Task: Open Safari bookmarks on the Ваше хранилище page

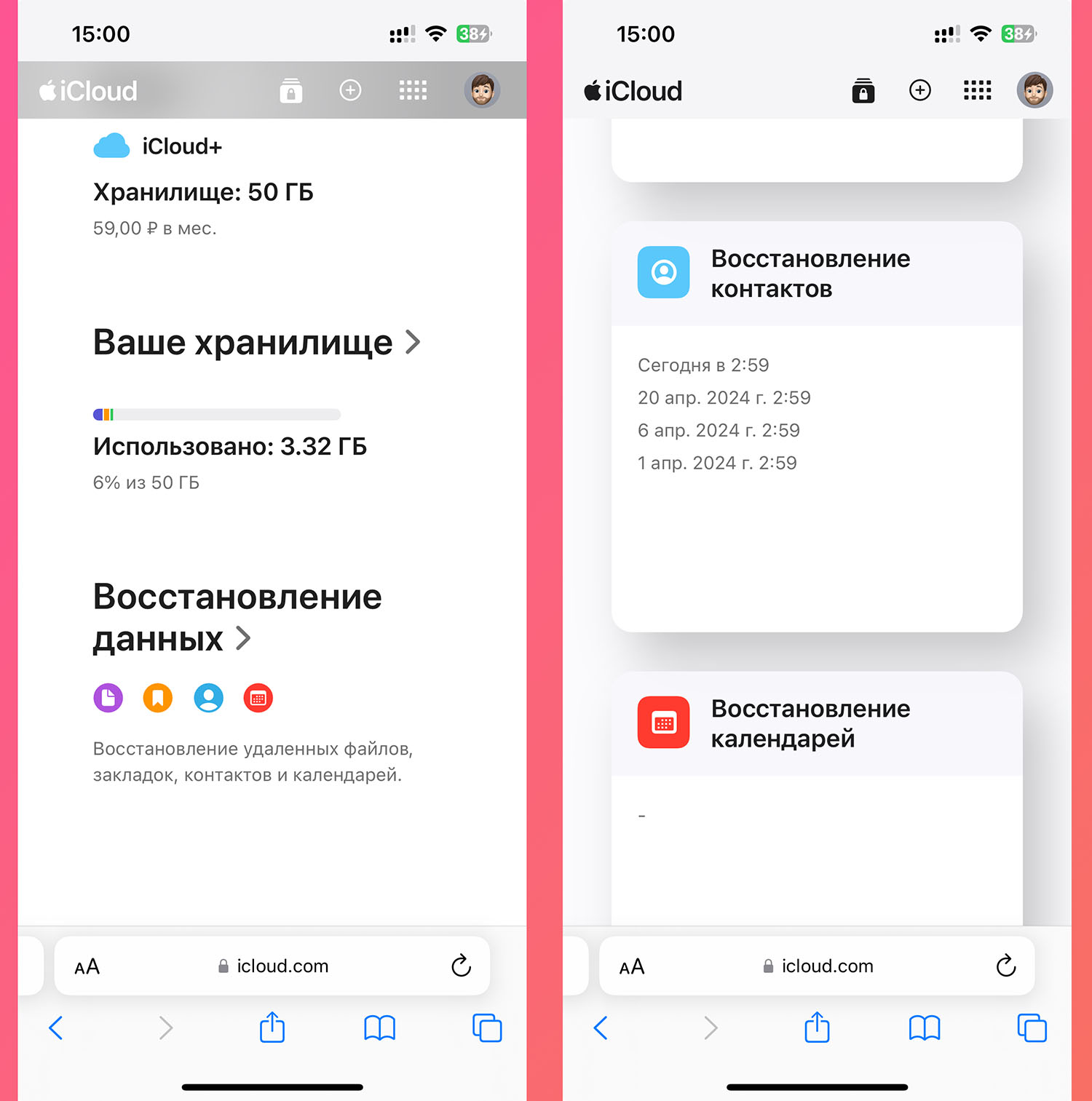Action: click(x=379, y=1028)
